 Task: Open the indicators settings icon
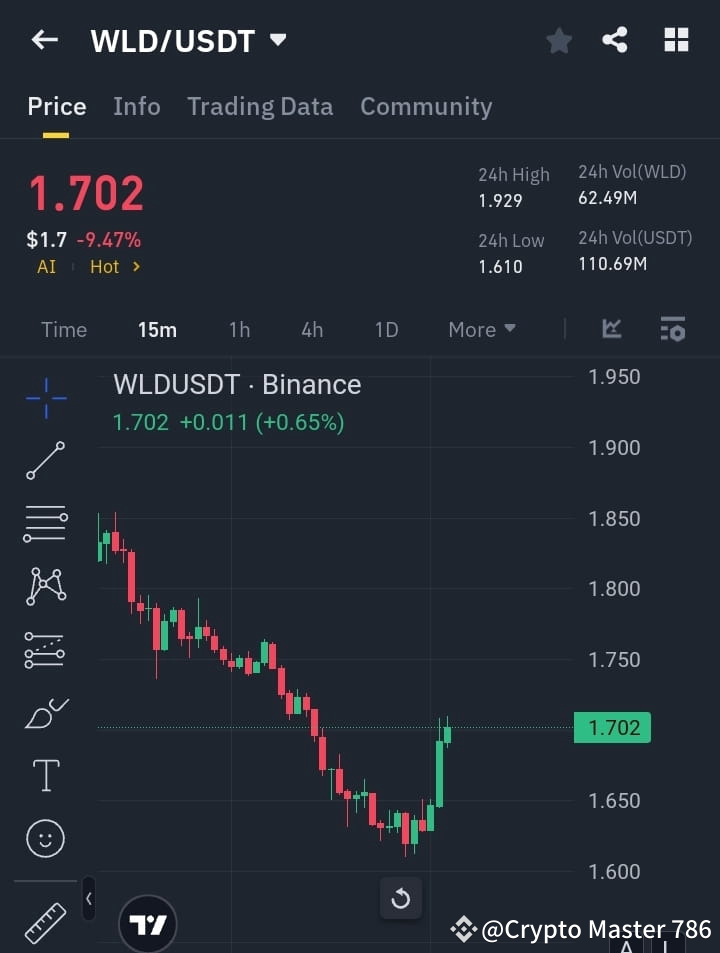[673, 329]
